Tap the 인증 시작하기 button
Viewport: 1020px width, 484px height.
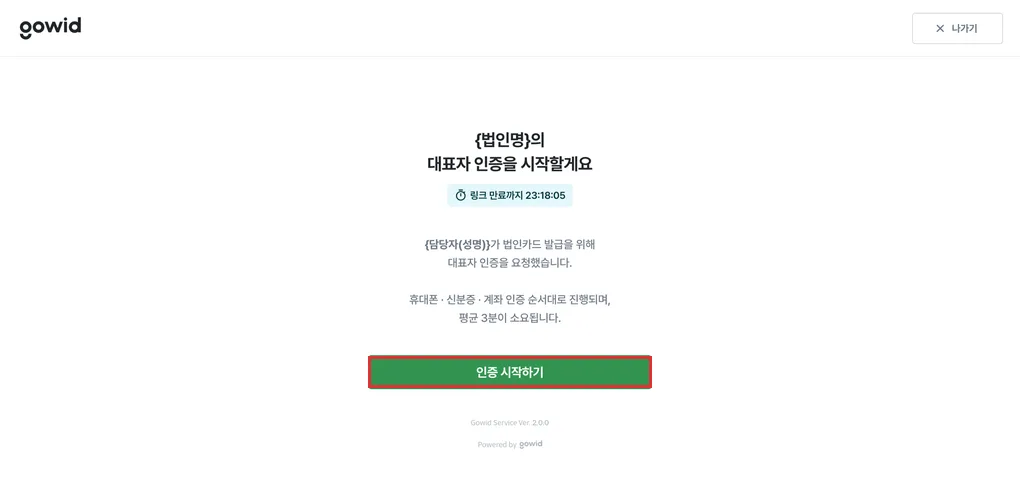(x=510, y=372)
